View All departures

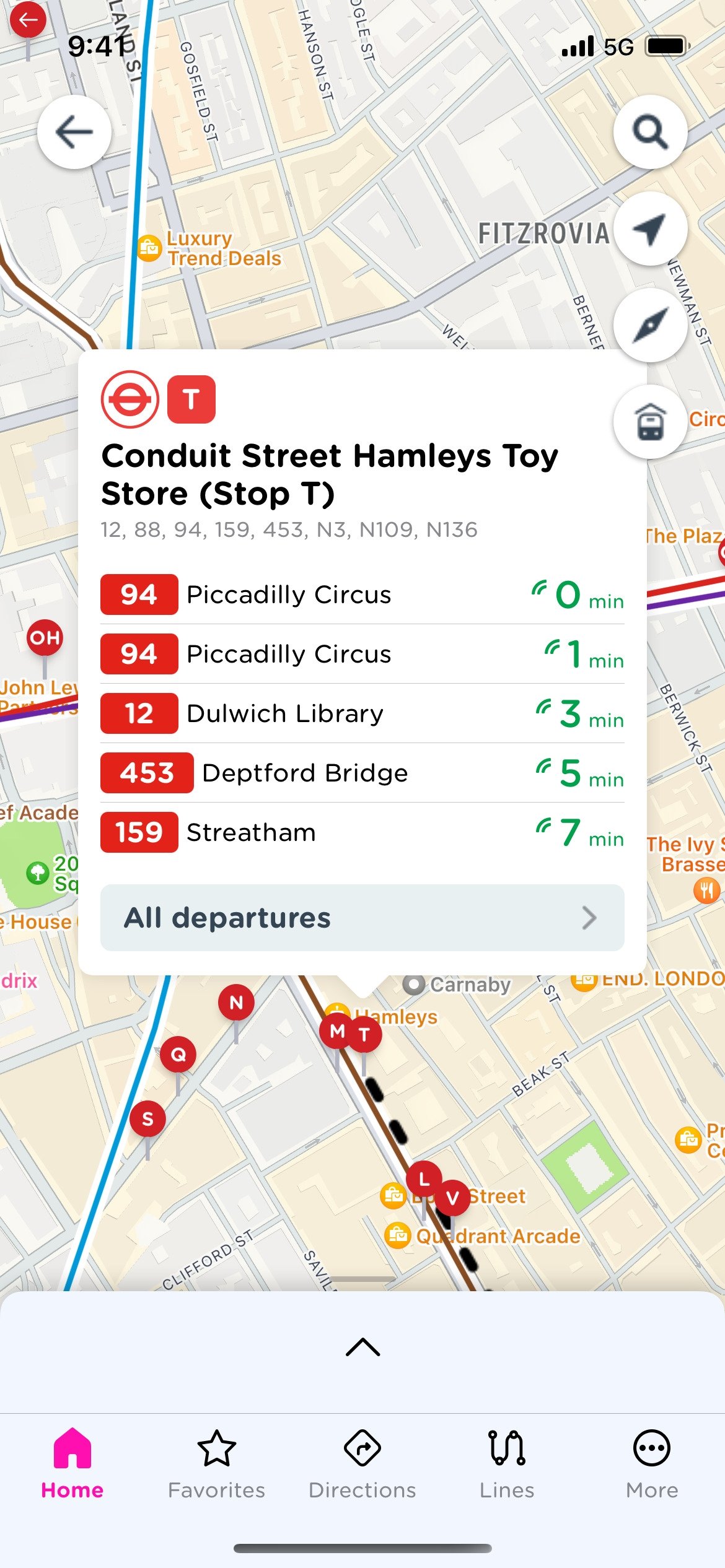point(362,918)
